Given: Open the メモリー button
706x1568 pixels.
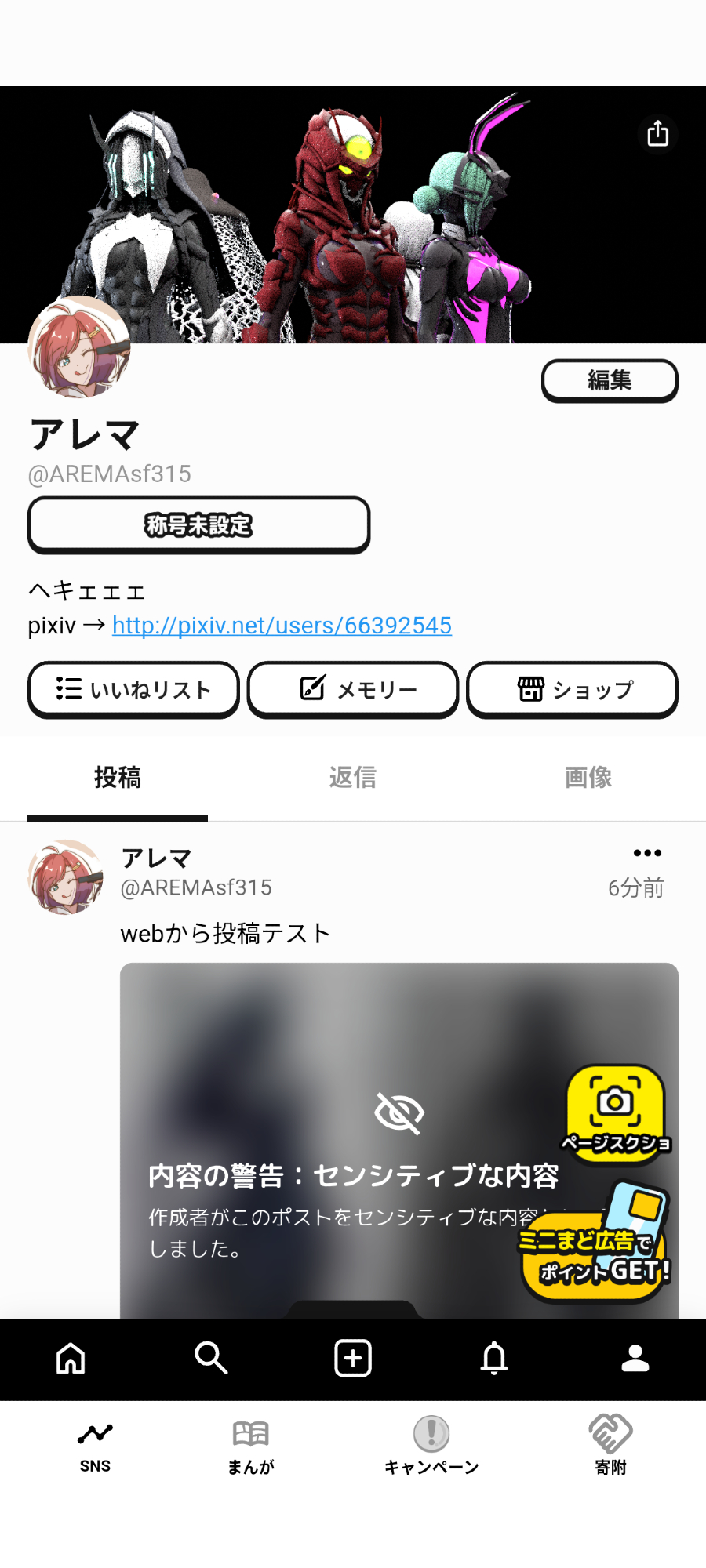Looking at the screenshot, I should [x=353, y=690].
